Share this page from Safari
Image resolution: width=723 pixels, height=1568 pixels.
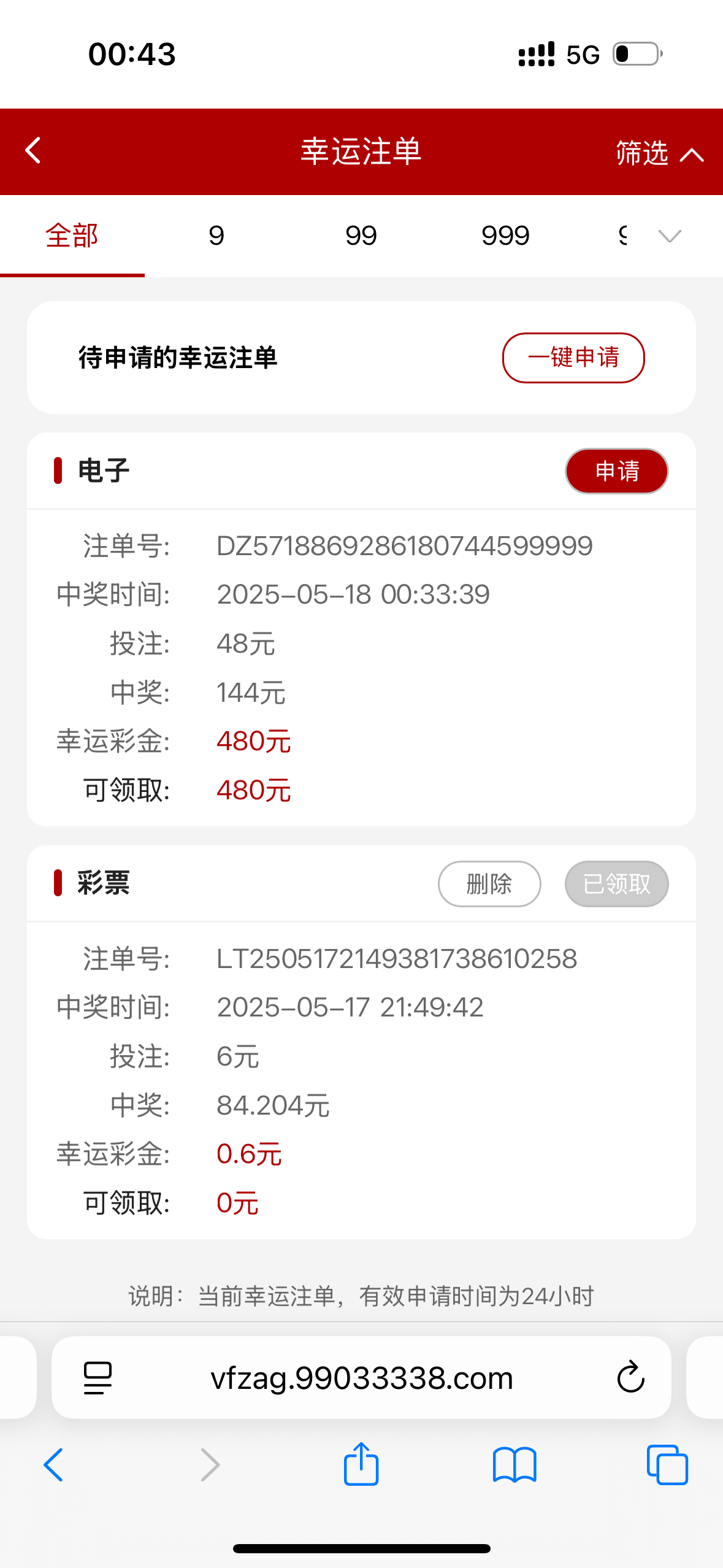click(361, 1464)
